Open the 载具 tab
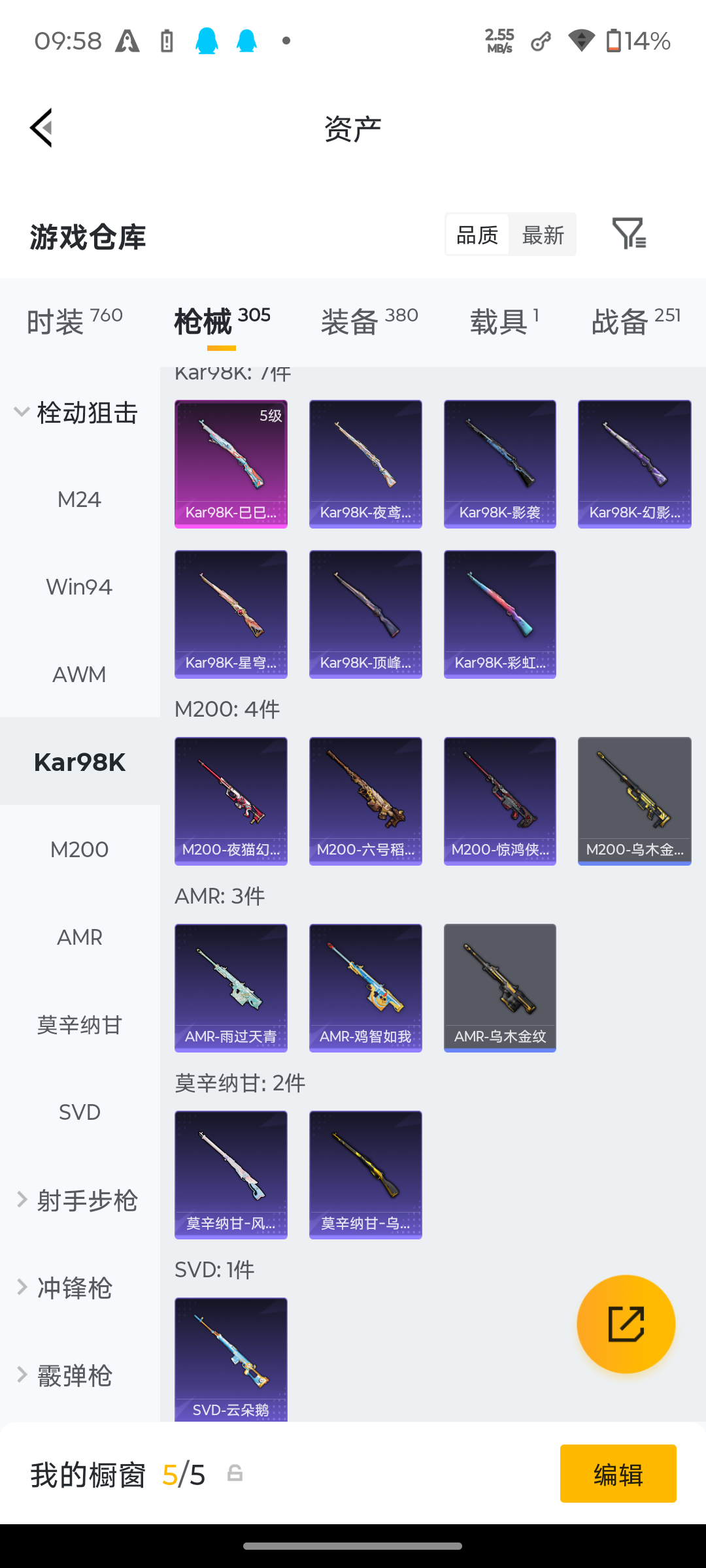Image resolution: width=706 pixels, height=1568 pixels. pyautogui.click(x=505, y=321)
